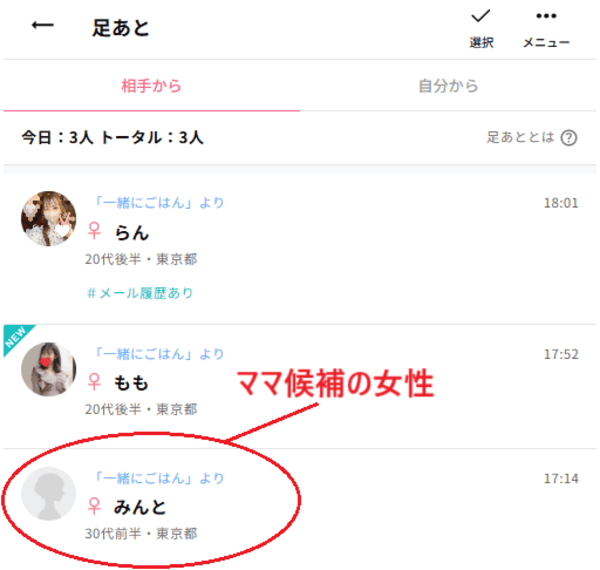
Task: Go back with the arrow
Action: click(42, 26)
